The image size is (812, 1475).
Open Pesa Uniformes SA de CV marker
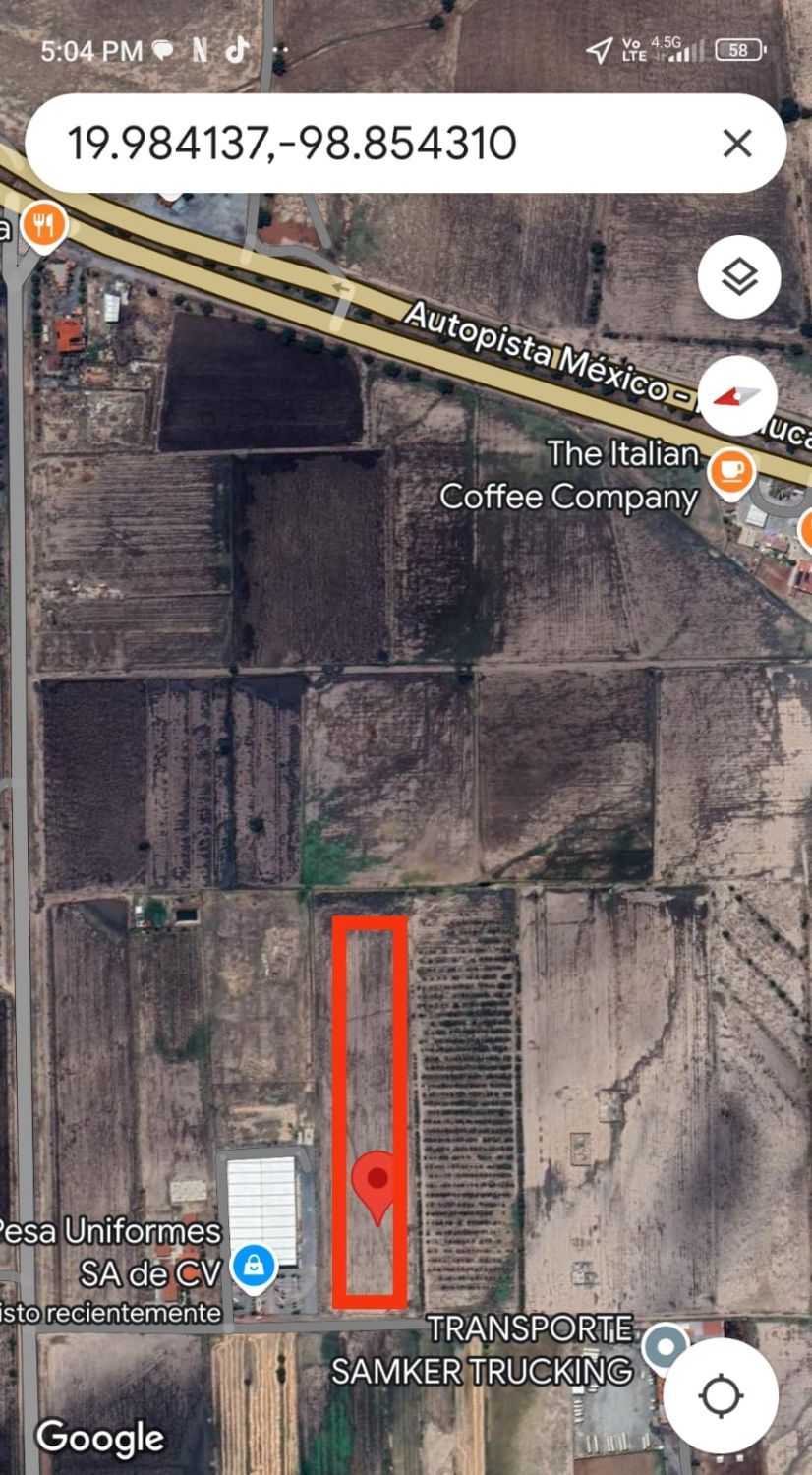(254, 1268)
